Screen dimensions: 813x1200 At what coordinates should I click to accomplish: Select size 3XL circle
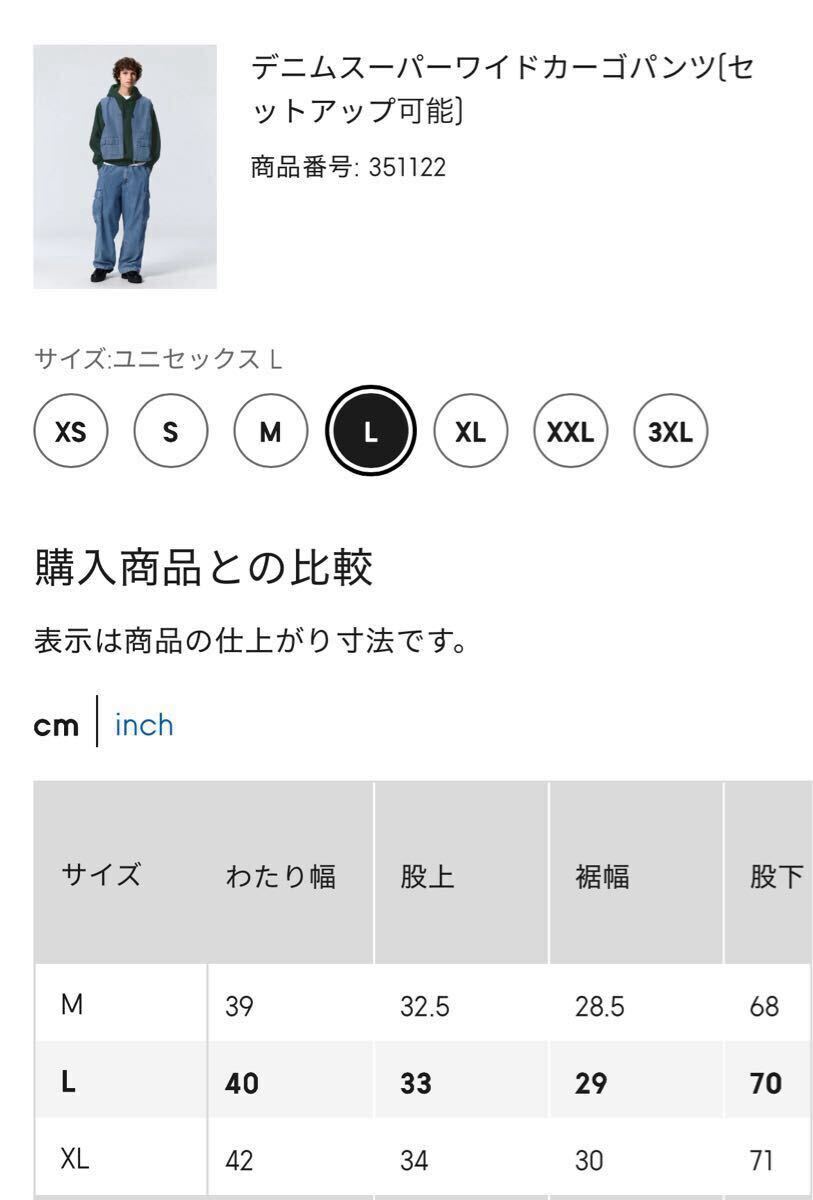coord(671,431)
